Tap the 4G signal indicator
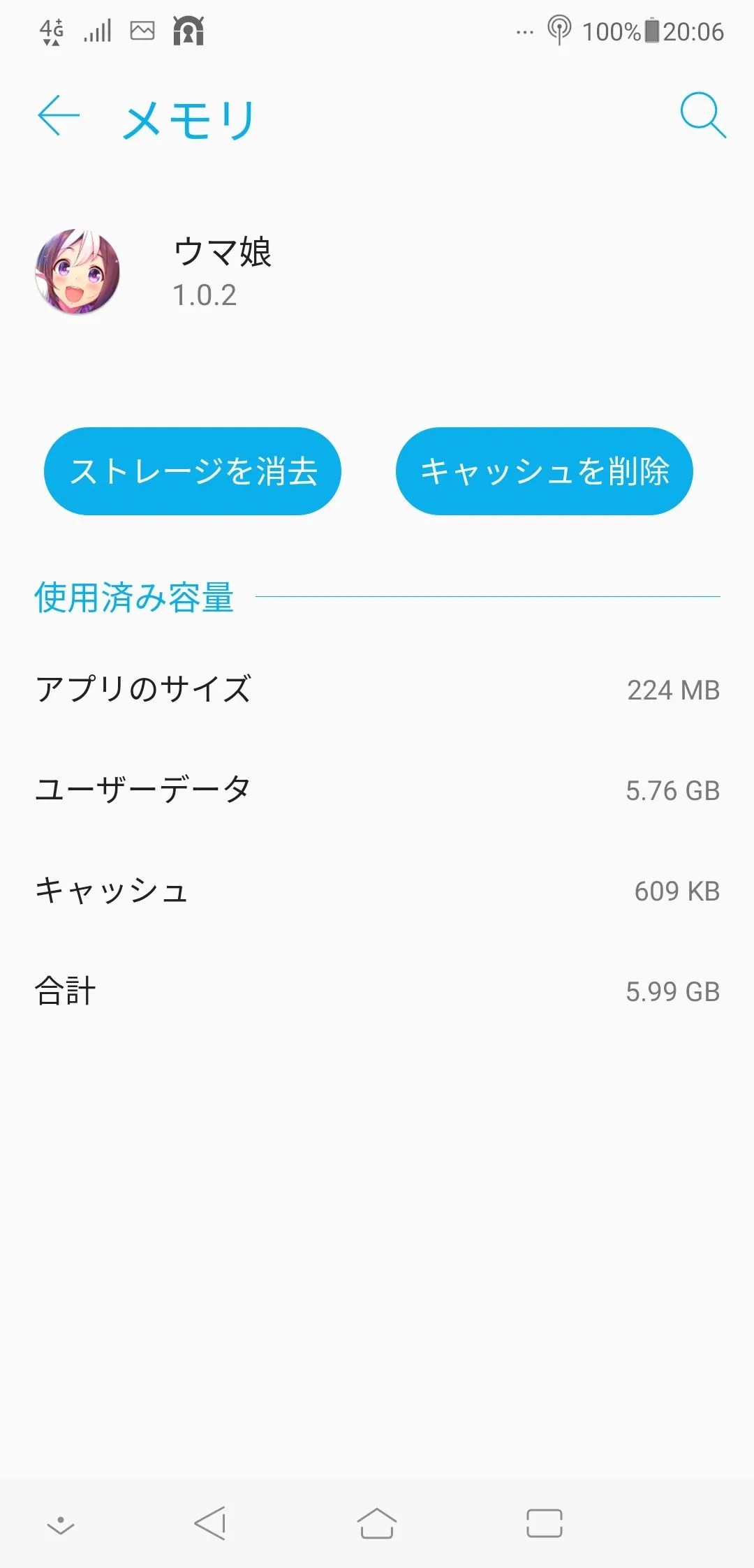 coord(50,31)
